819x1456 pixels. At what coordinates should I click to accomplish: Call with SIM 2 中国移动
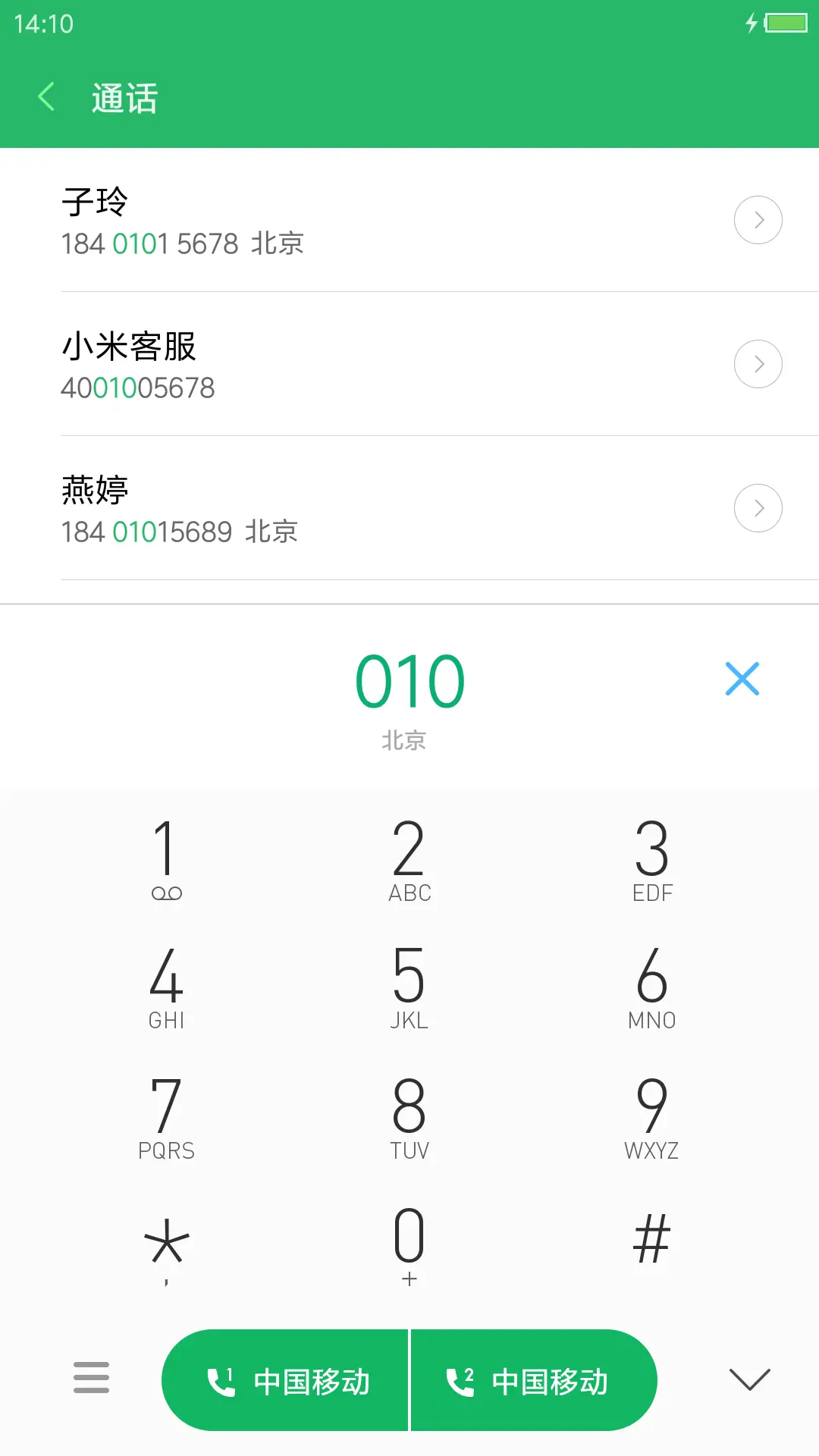point(532,1380)
